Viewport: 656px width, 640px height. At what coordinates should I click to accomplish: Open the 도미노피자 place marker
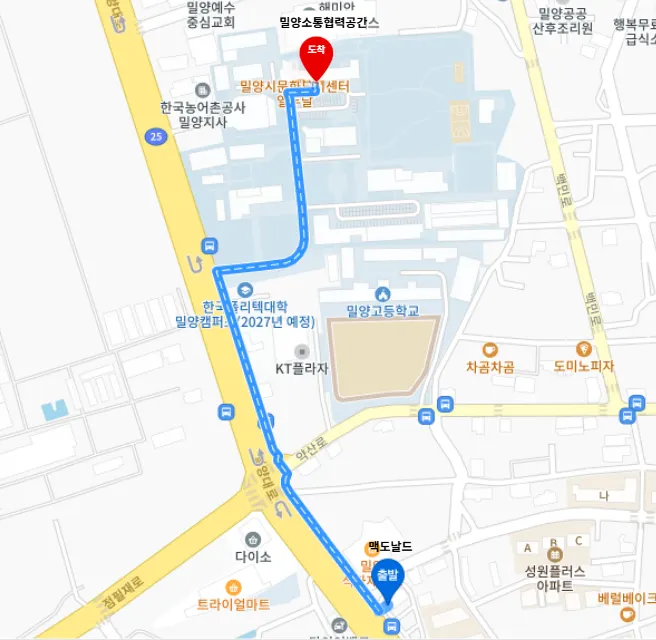[x=584, y=348]
